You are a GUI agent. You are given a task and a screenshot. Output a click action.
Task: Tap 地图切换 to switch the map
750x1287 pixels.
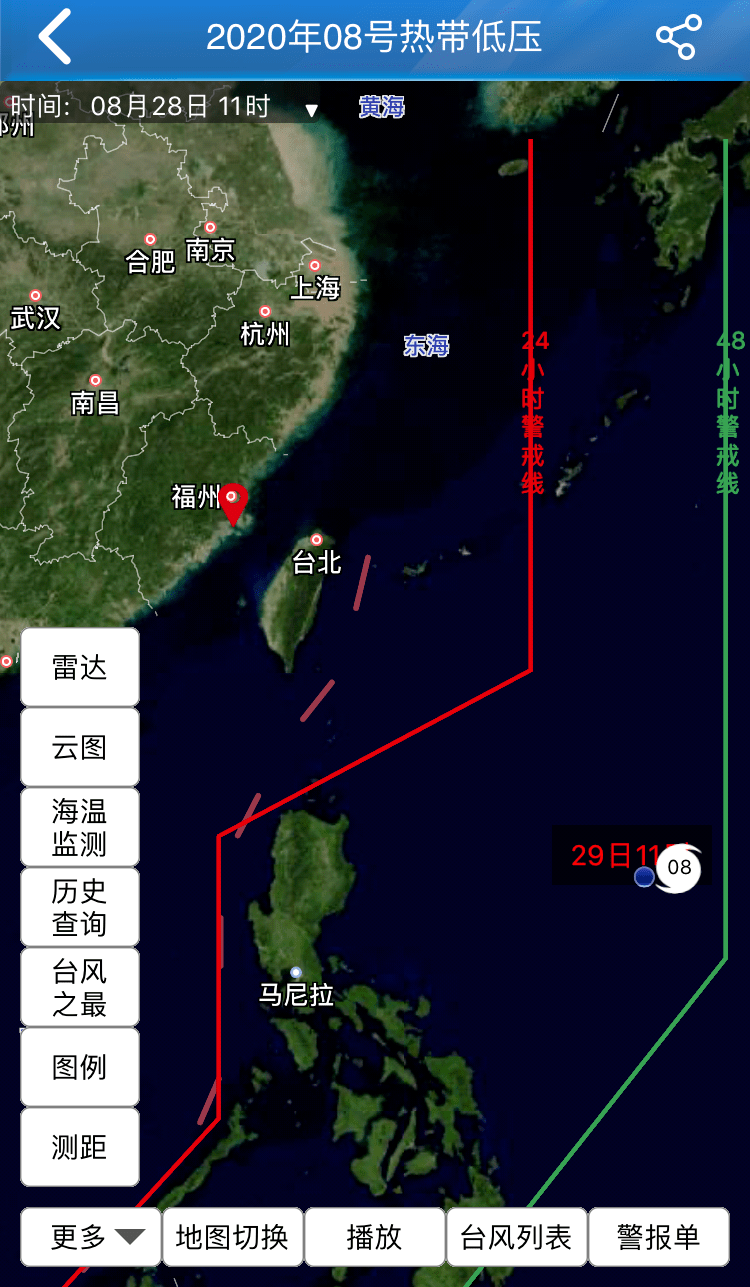point(232,1237)
